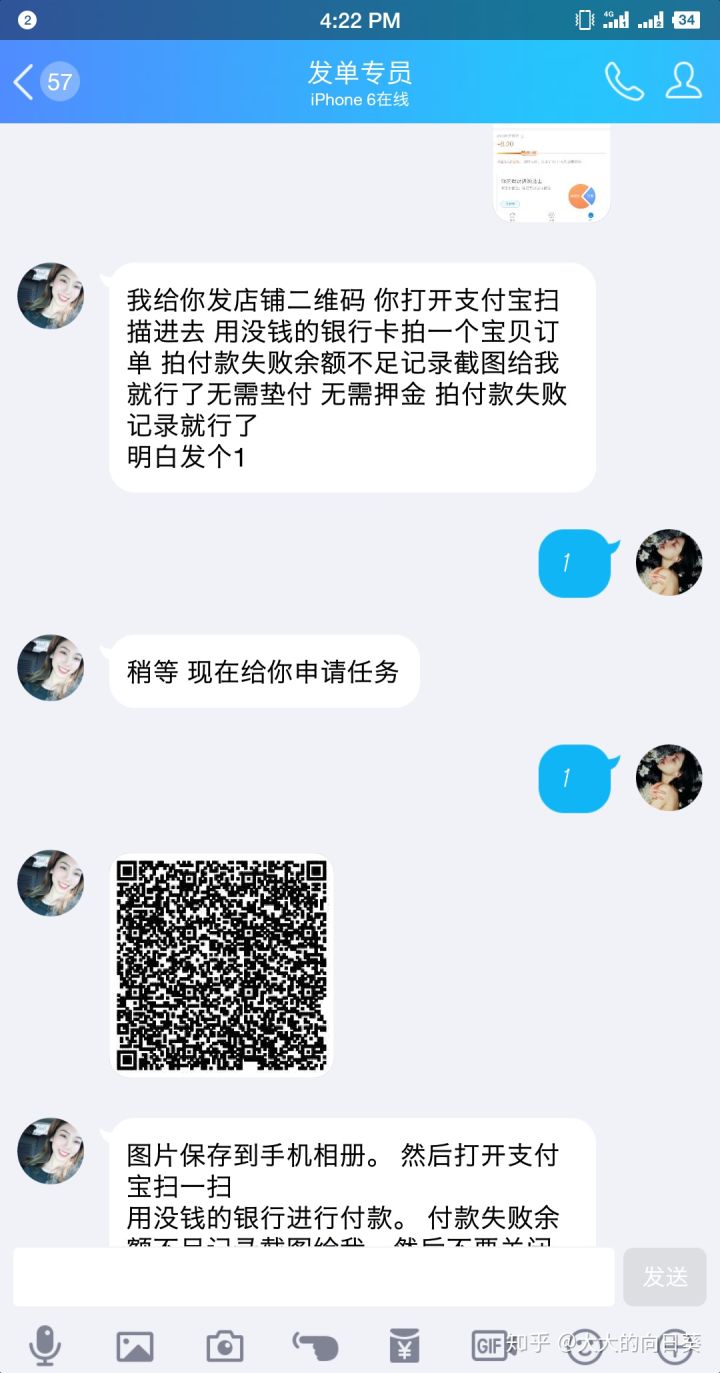Image resolution: width=720 pixels, height=1373 pixels.
Task: Tap the 发送 send button
Action: 665,1277
